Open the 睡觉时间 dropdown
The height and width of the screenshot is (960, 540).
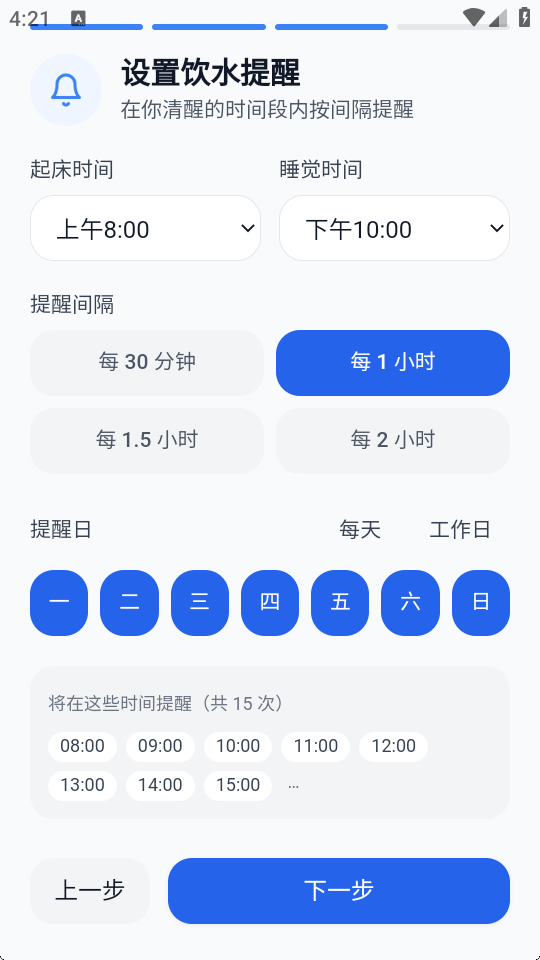(x=394, y=228)
